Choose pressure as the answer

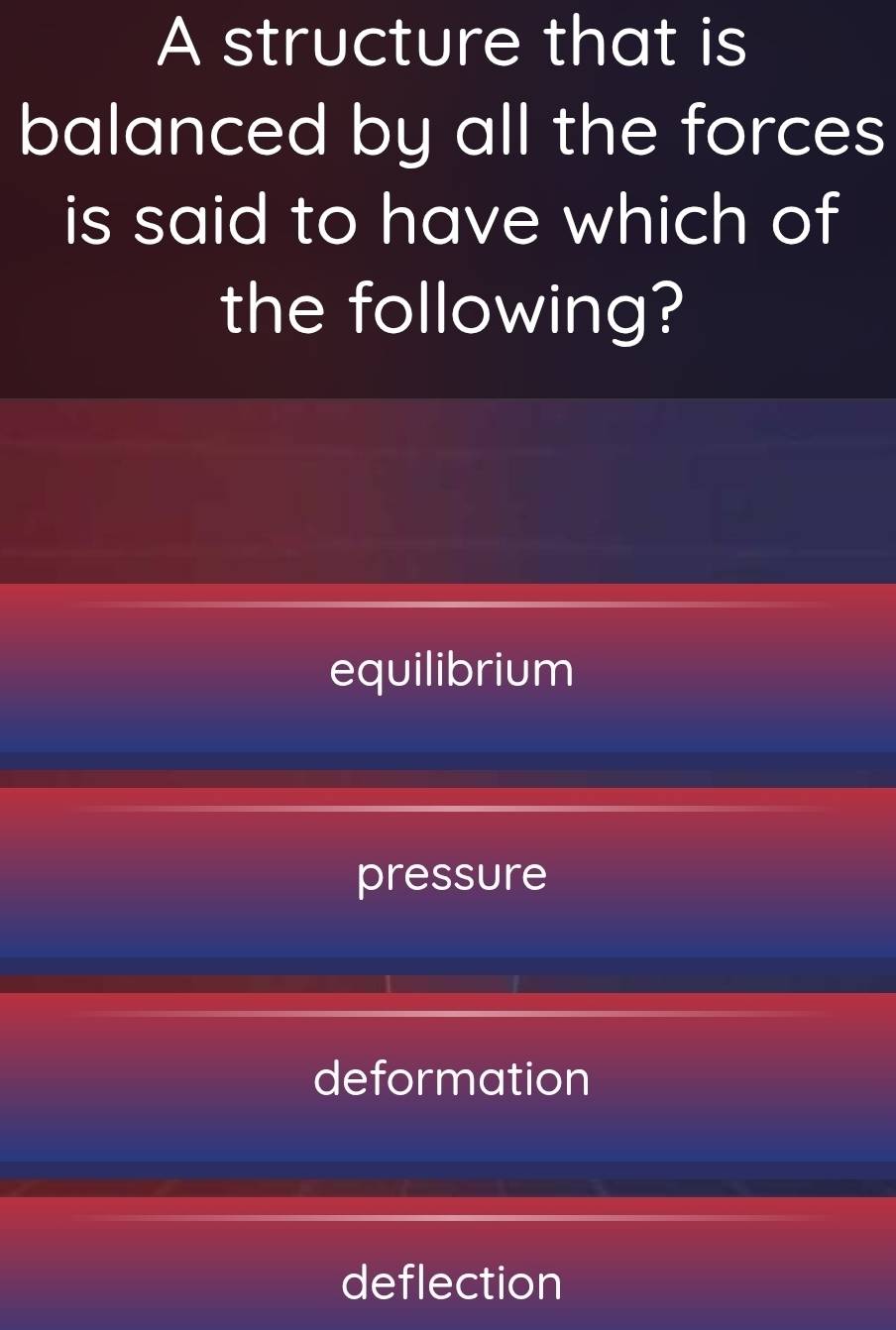pos(451,875)
